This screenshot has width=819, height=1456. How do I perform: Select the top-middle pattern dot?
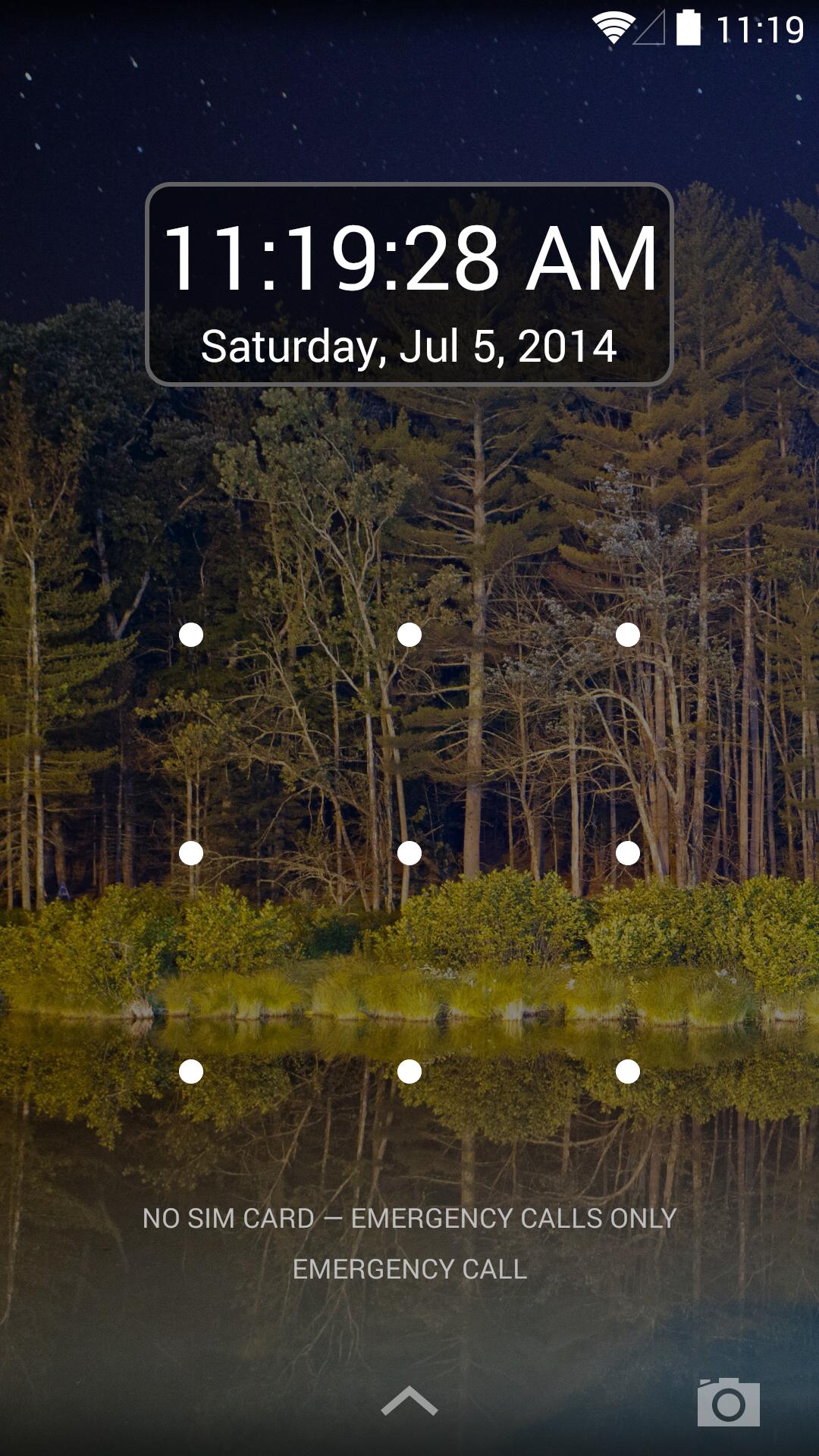point(409,635)
